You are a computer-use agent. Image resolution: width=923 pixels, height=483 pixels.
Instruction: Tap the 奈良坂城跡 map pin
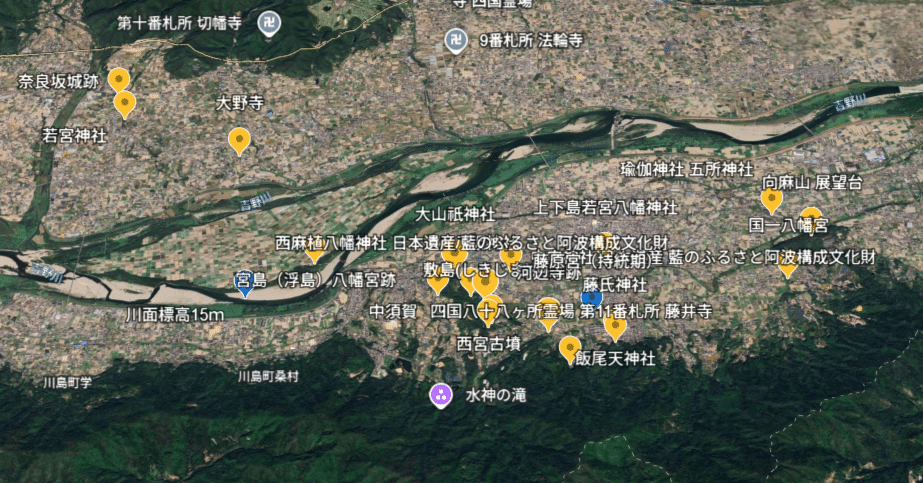(x=119, y=80)
